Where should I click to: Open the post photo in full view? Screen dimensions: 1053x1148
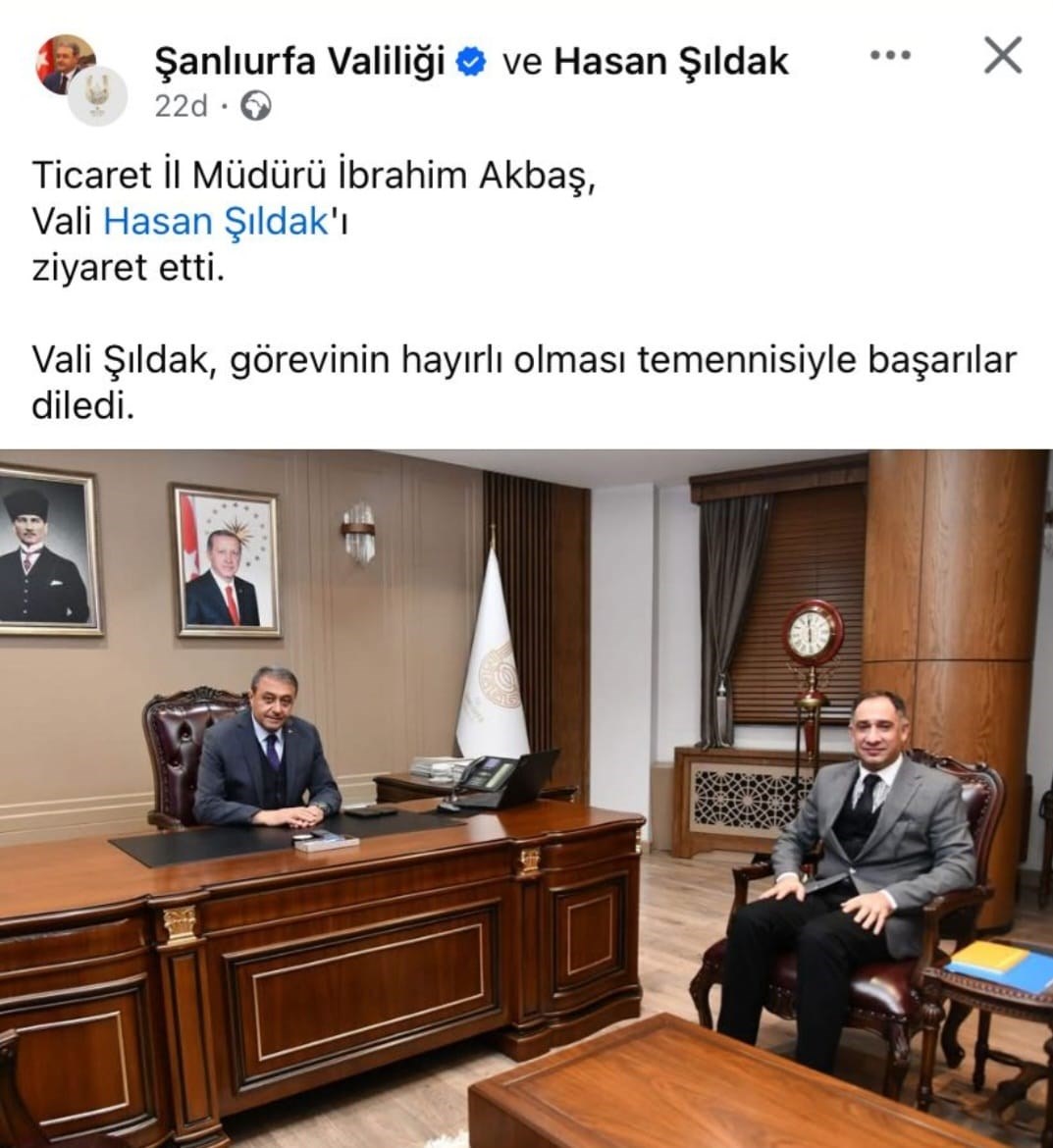click(526, 797)
